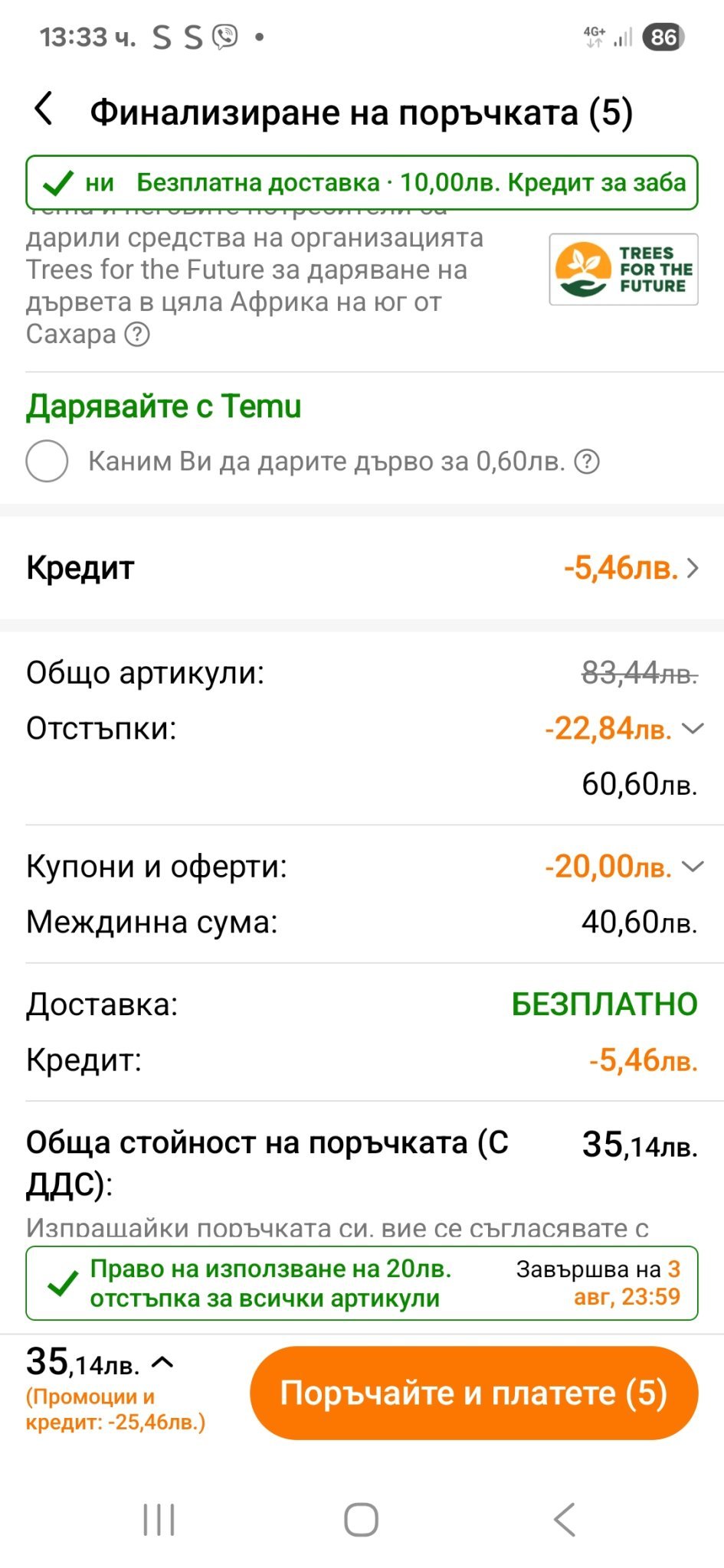The height and width of the screenshot is (1568, 724).
Task: Open the system recent apps view
Action: [159, 1519]
